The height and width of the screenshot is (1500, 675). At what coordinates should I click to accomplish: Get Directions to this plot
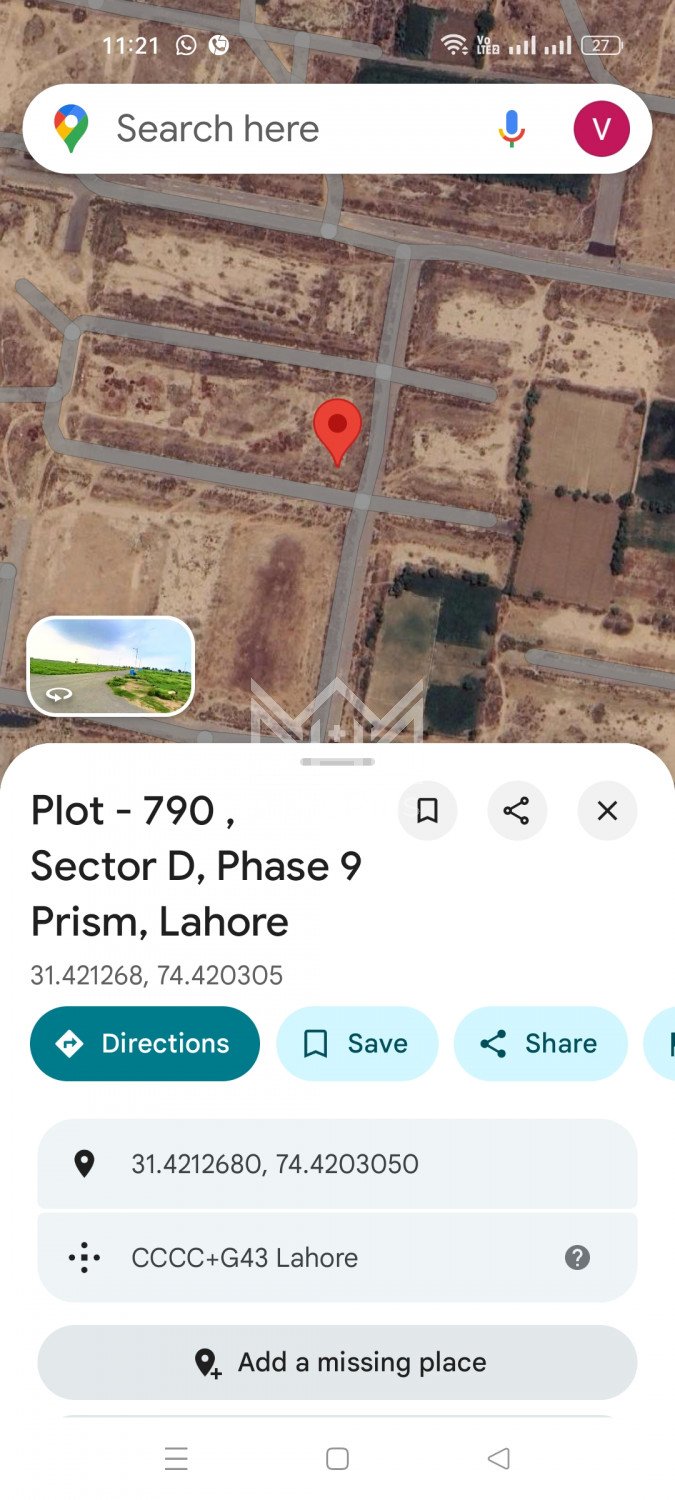click(145, 1044)
